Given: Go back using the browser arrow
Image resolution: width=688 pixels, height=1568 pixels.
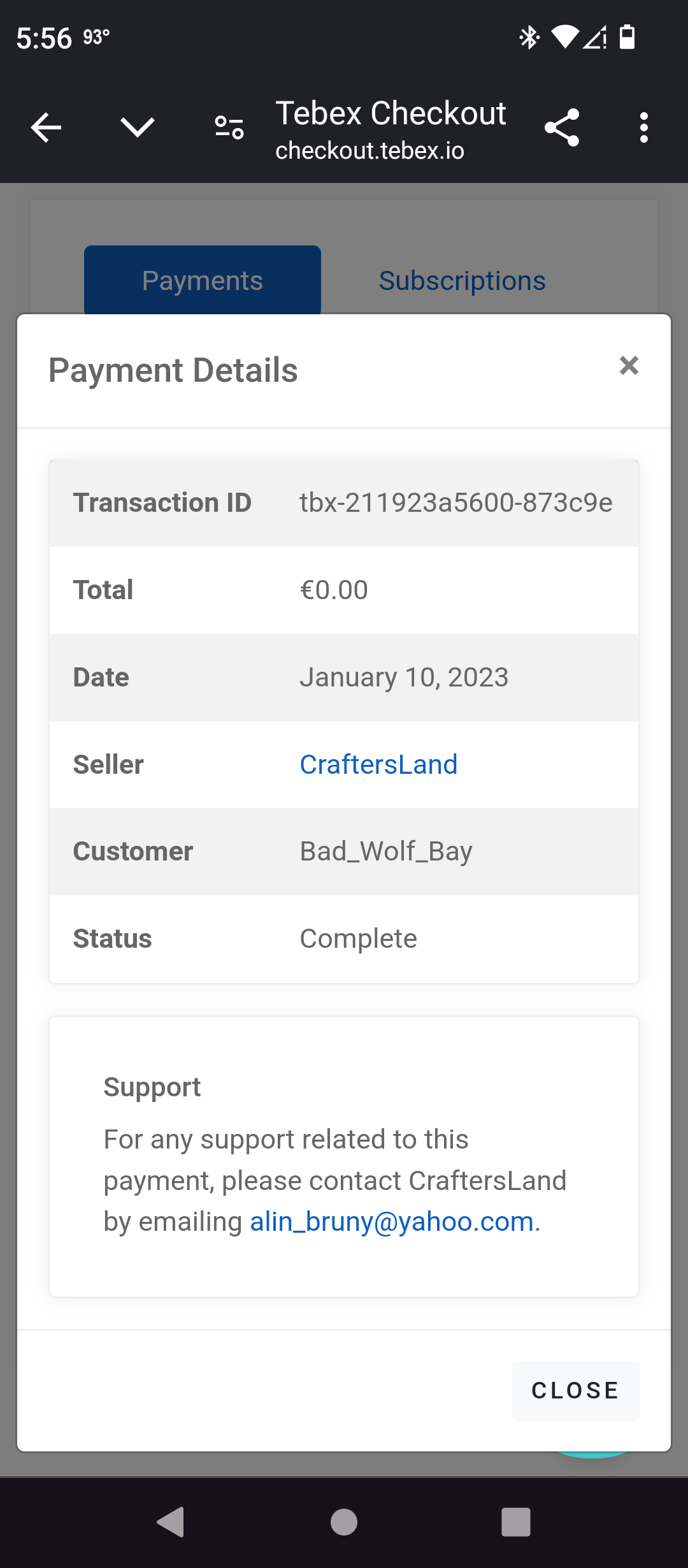Looking at the screenshot, I should tap(46, 128).
